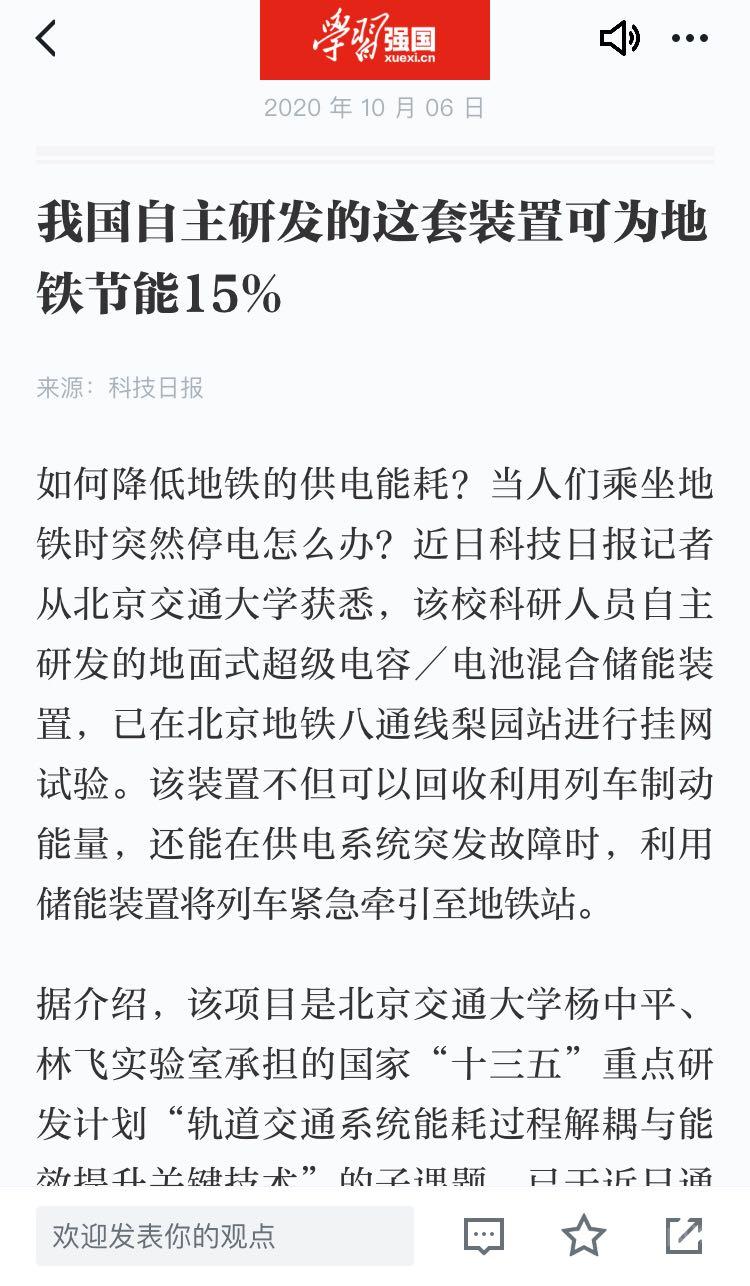Viewport: 750px width, 1286px height.
Task: Open the comments bubble icon
Action: pos(484,1236)
